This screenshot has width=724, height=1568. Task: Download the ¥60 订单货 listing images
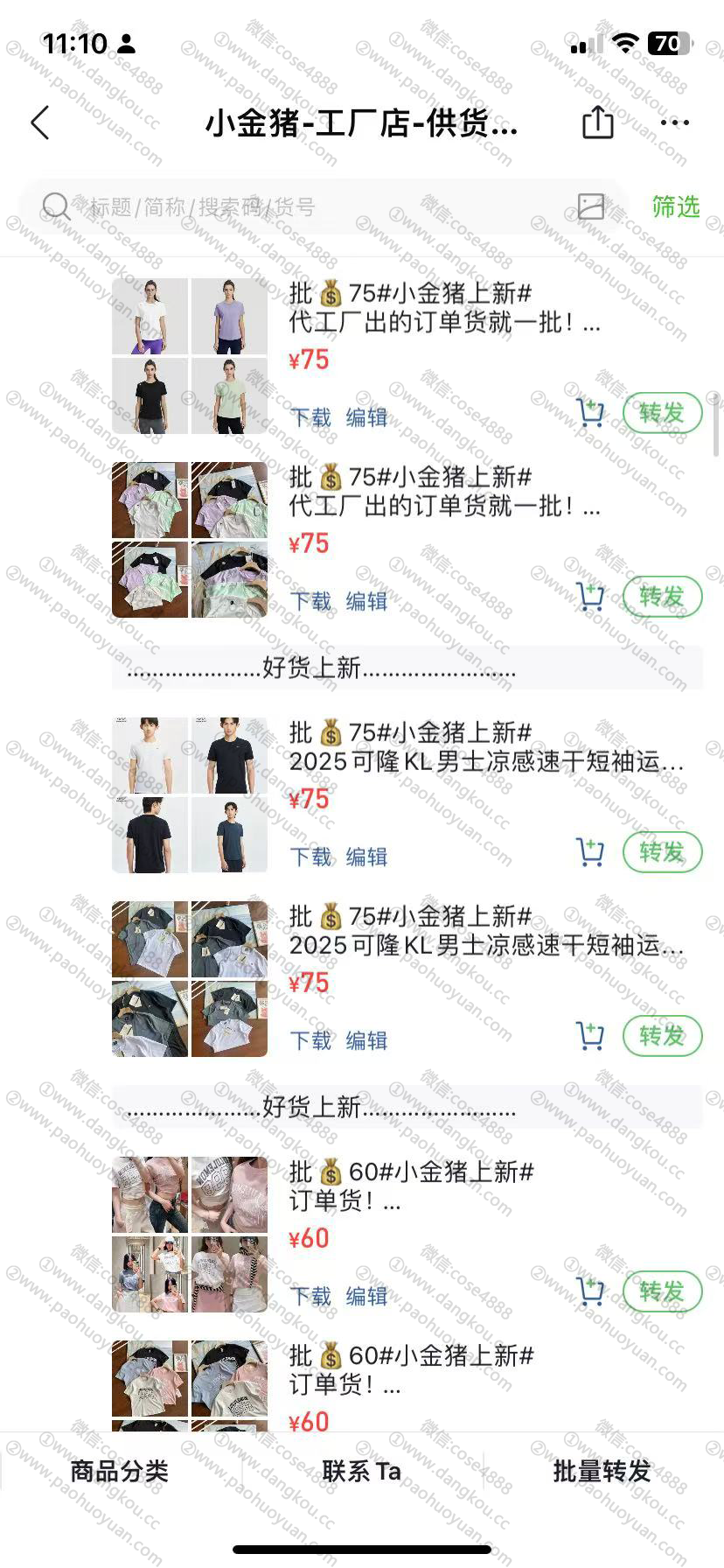(310, 1296)
